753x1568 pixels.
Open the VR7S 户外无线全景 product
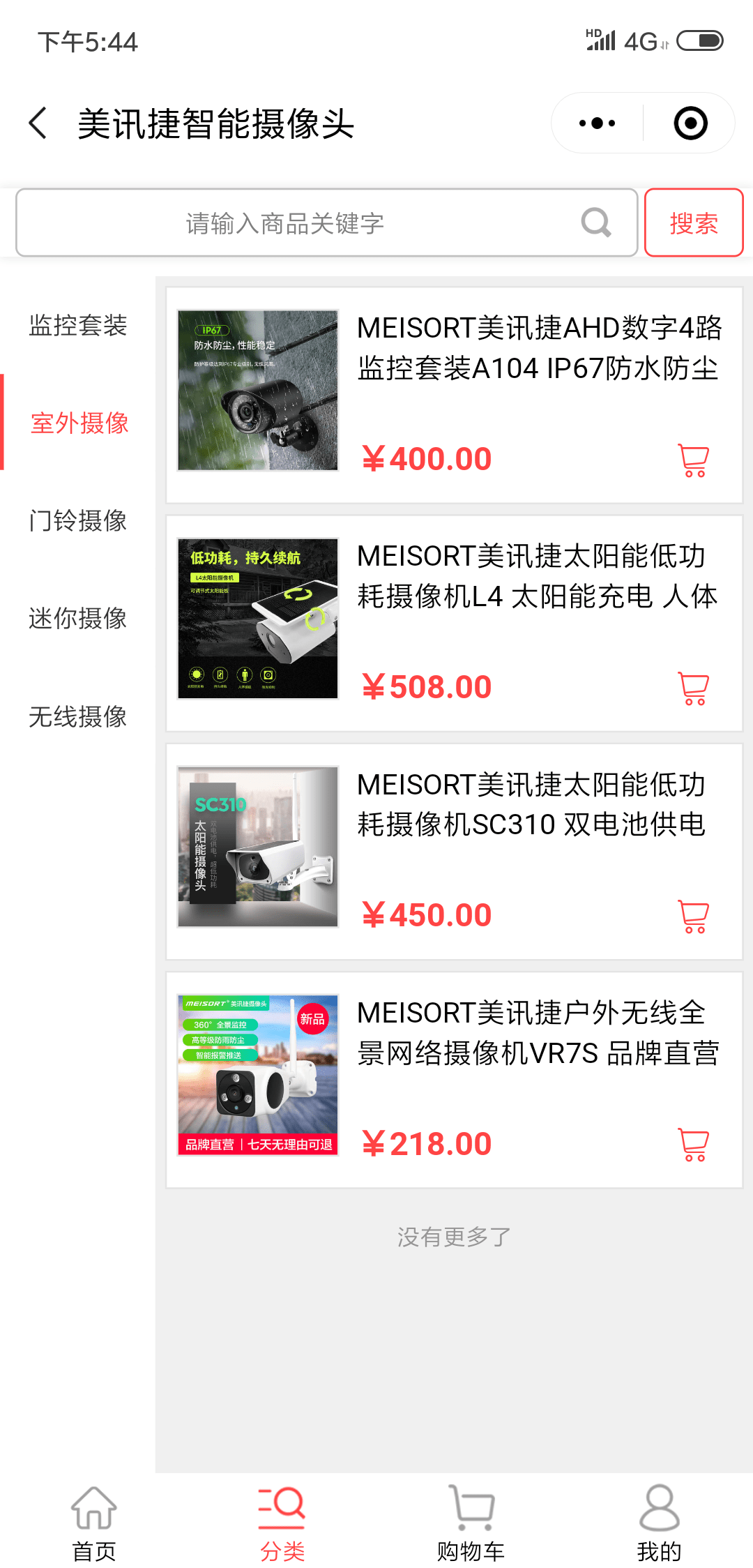(x=454, y=1080)
